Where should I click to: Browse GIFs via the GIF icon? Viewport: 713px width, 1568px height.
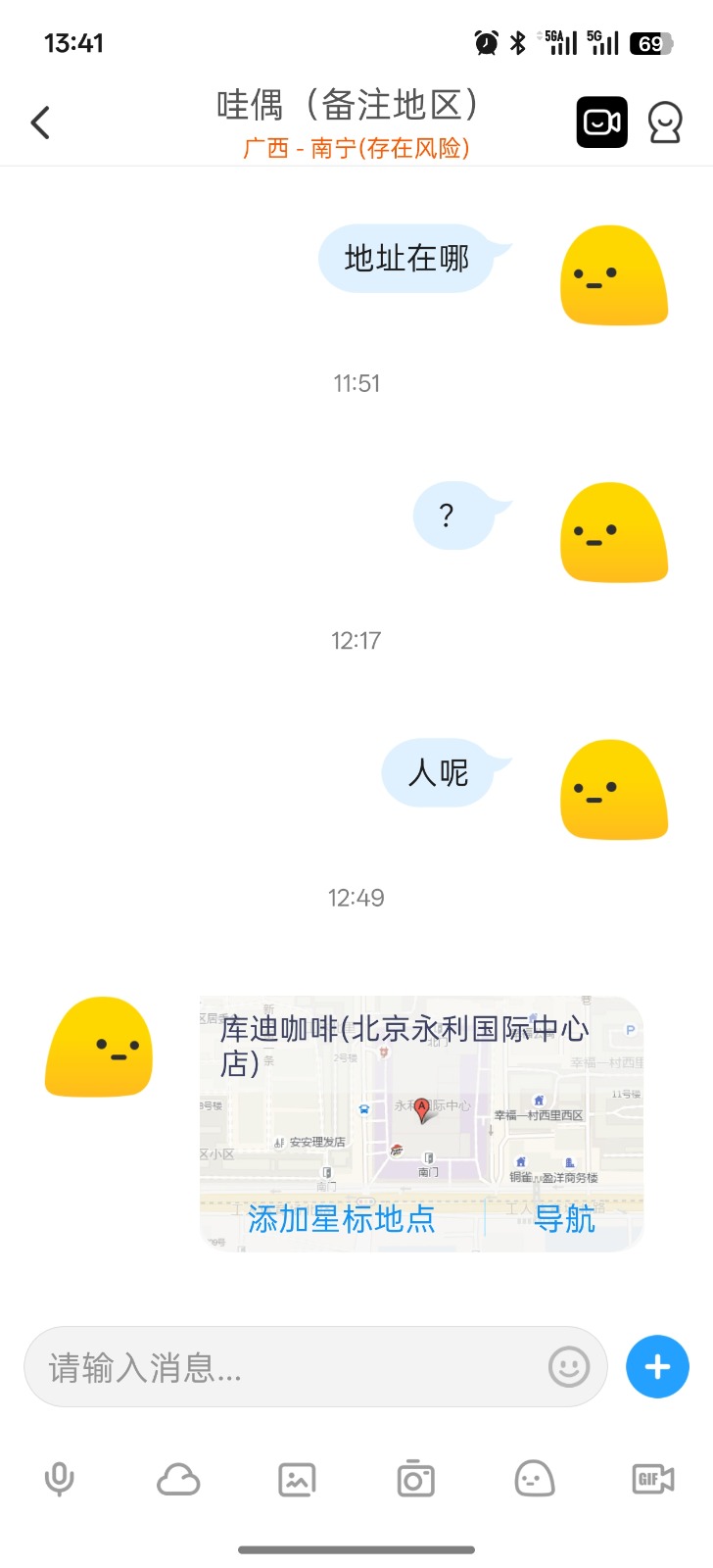tap(652, 1480)
